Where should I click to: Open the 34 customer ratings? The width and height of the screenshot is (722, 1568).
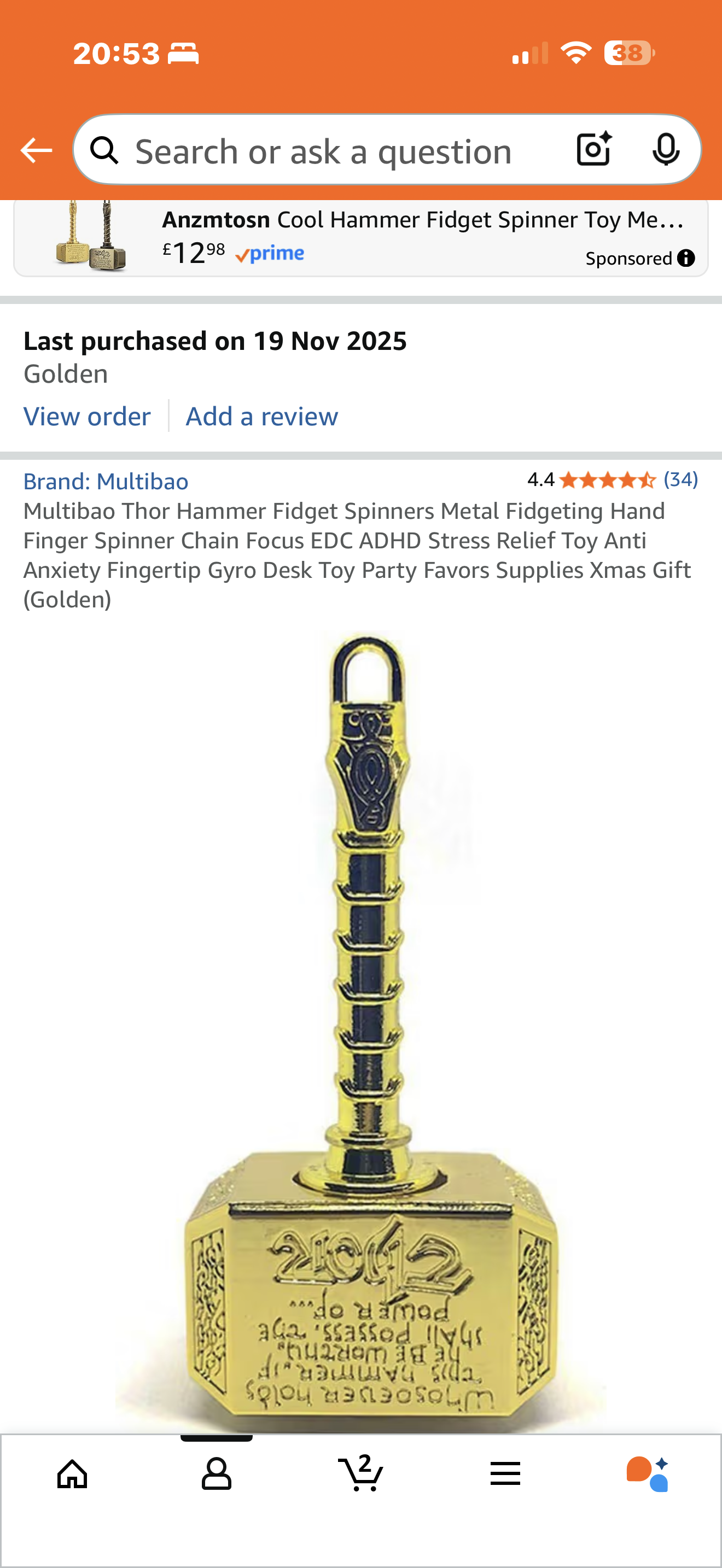tap(680, 479)
